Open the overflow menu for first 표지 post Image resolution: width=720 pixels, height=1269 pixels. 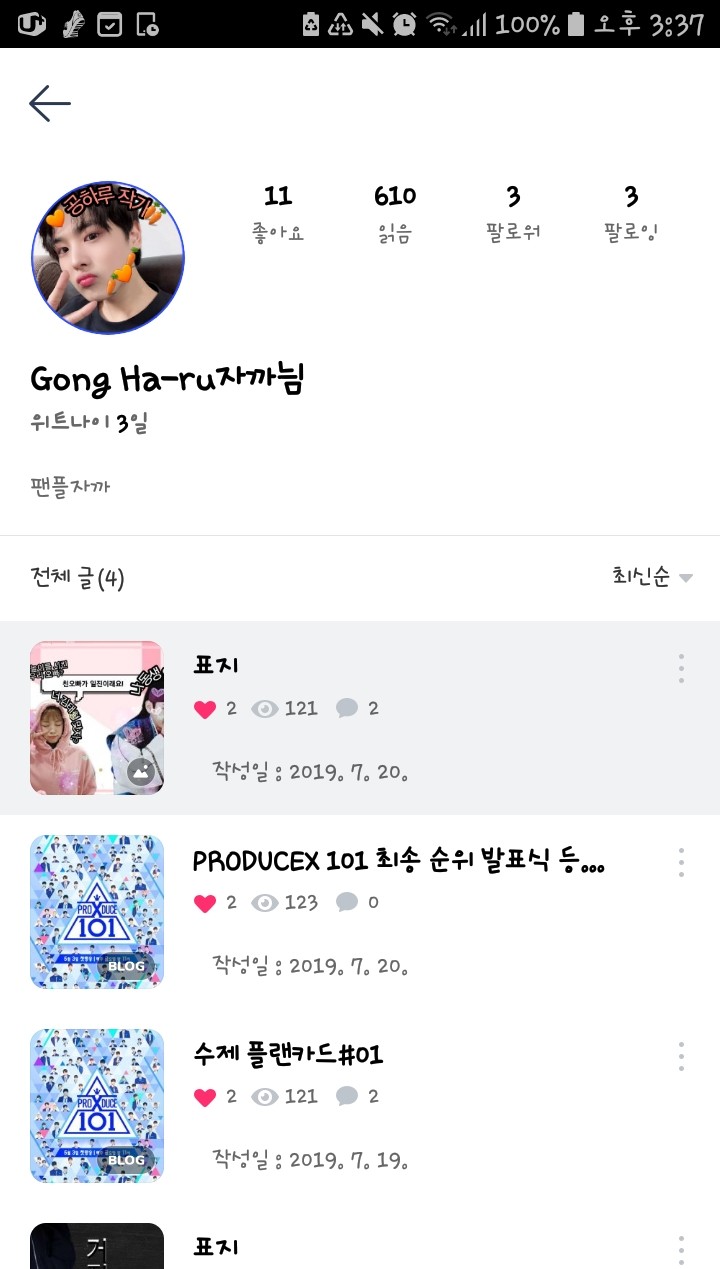coord(681,668)
